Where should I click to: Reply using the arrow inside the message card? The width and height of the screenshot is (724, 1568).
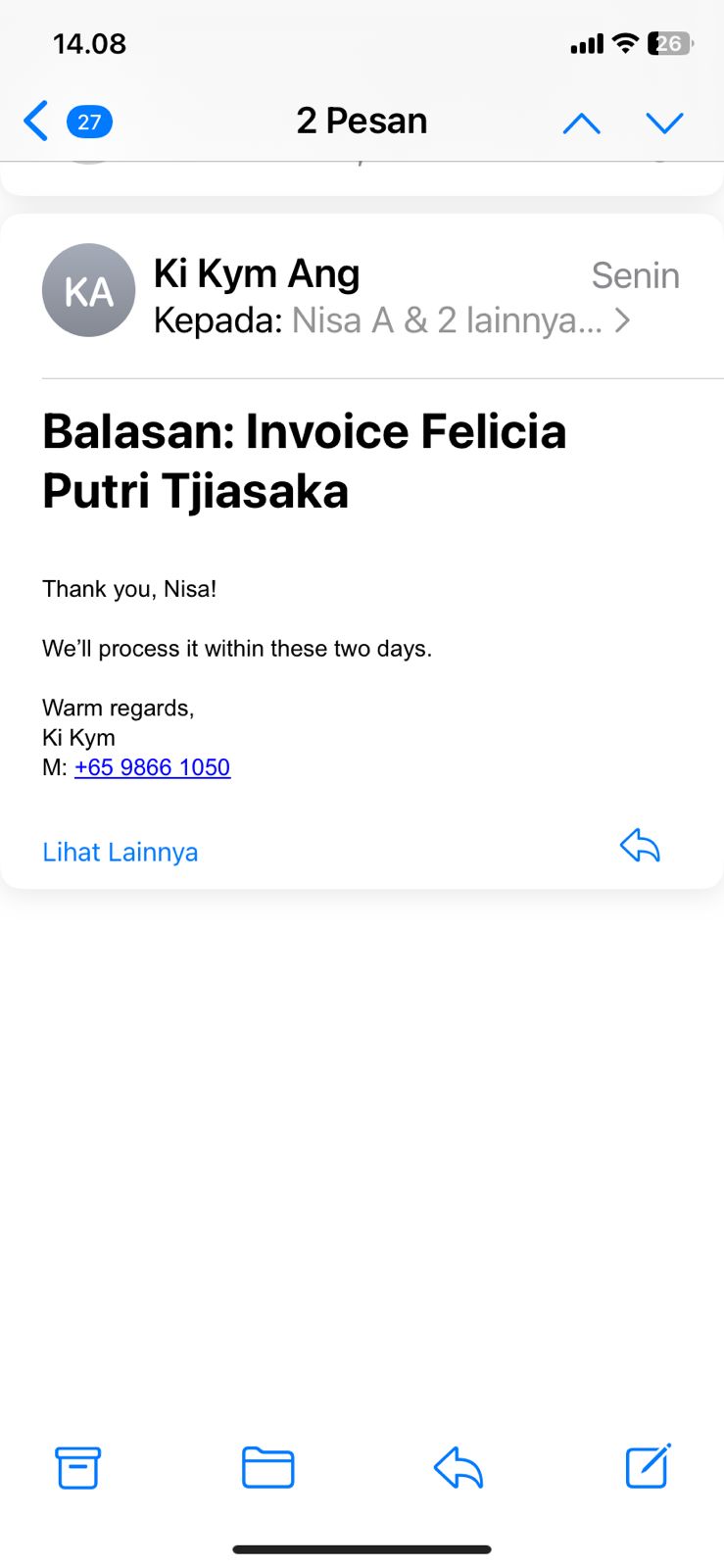640,846
